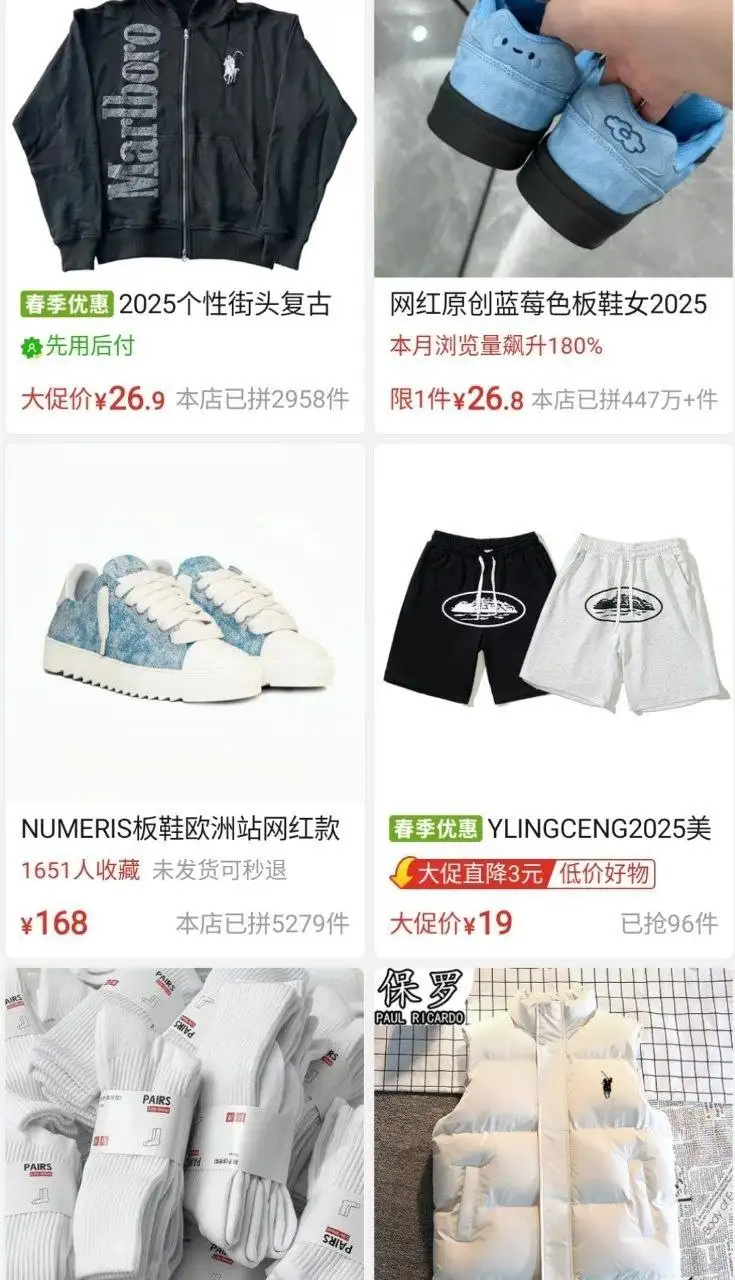View the blueberry blue sneaker product
Viewport: 735px width, 1280px height.
click(x=553, y=140)
